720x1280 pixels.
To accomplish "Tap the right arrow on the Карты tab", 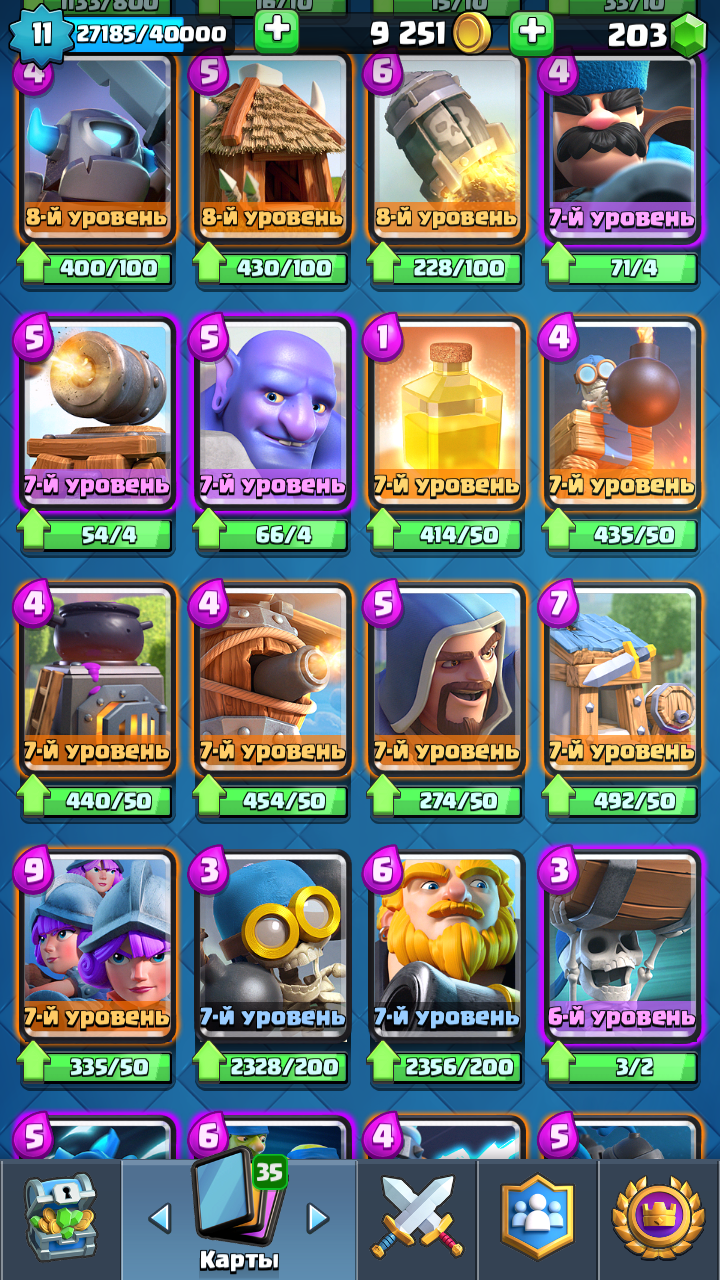I will point(318,1217).
